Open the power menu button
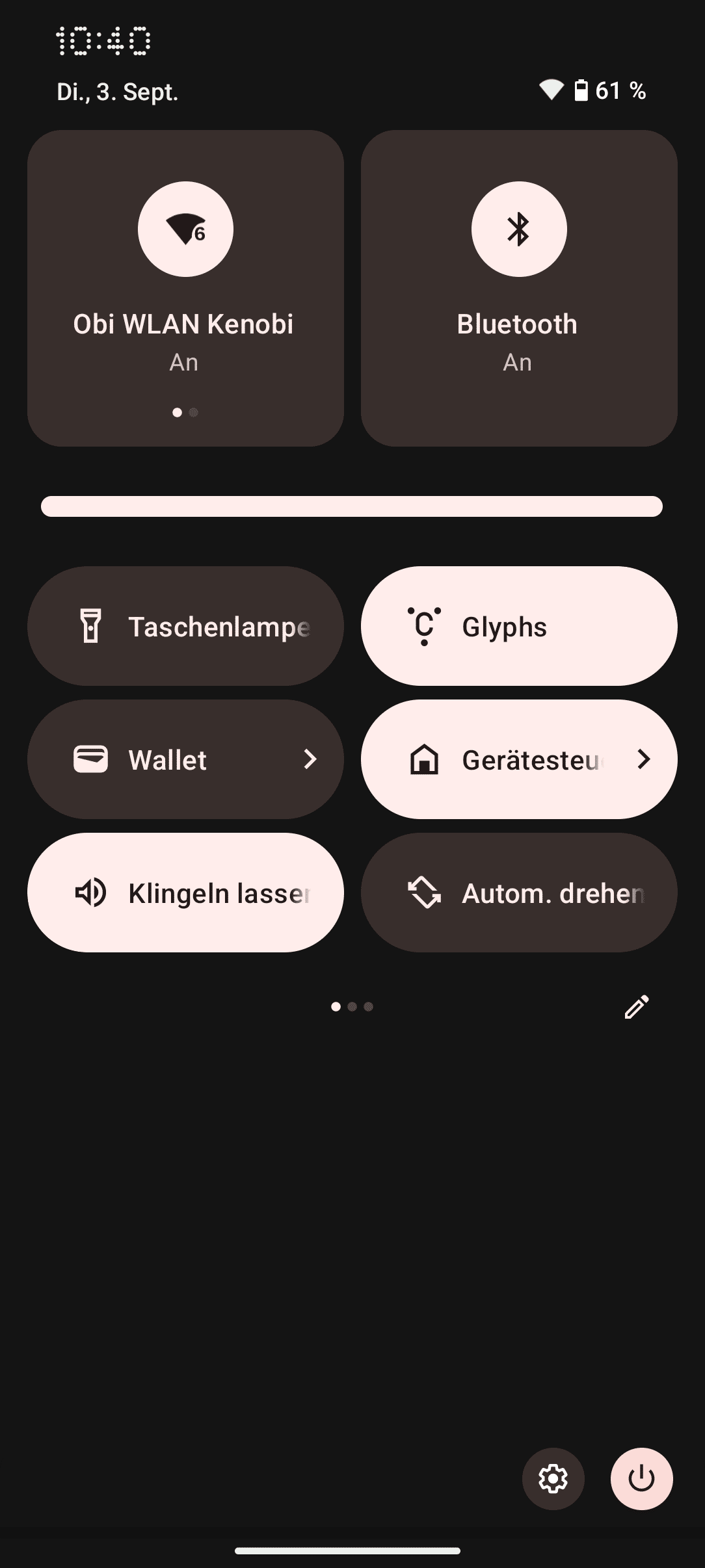The width and height of the screenshot is (705, 1568). pos(641,1479)
